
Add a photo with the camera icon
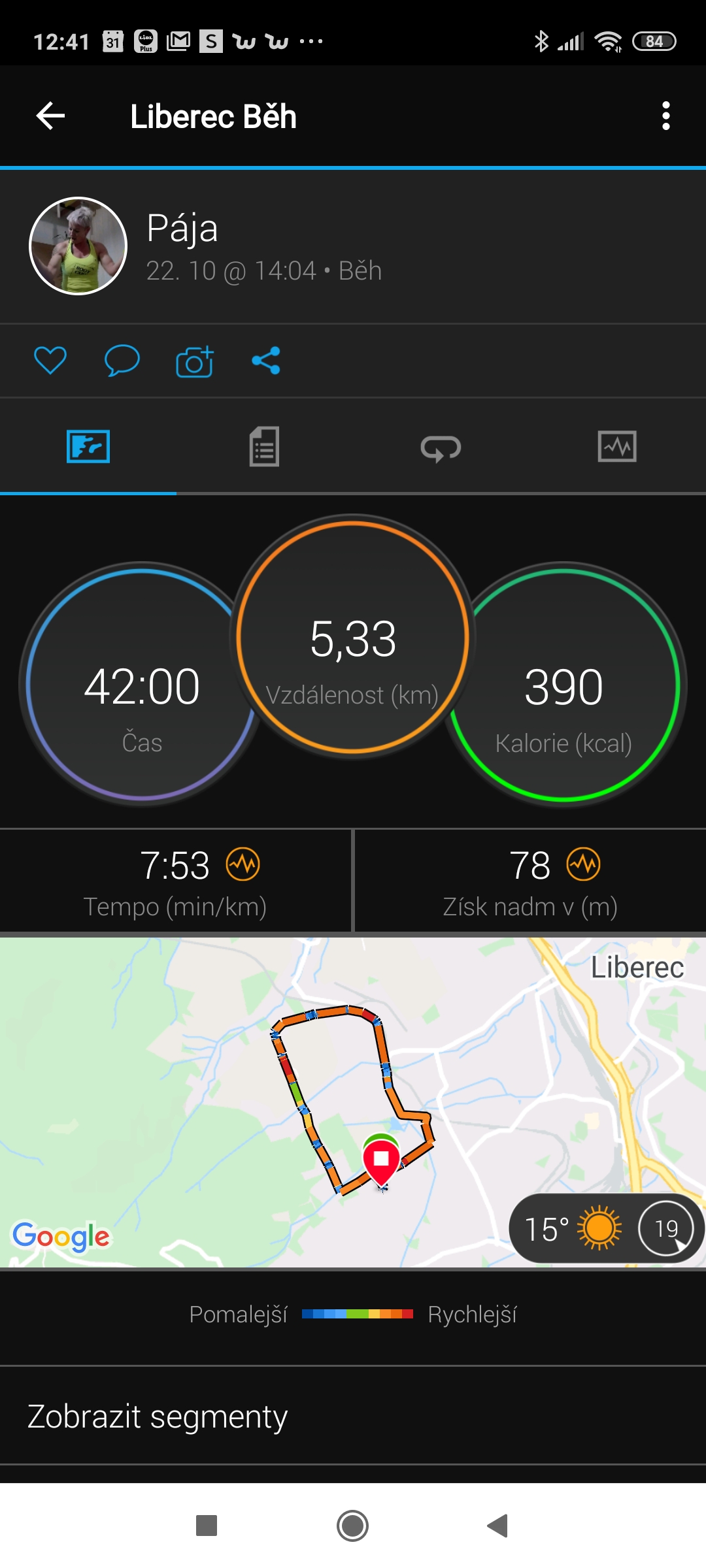[195, 361]
